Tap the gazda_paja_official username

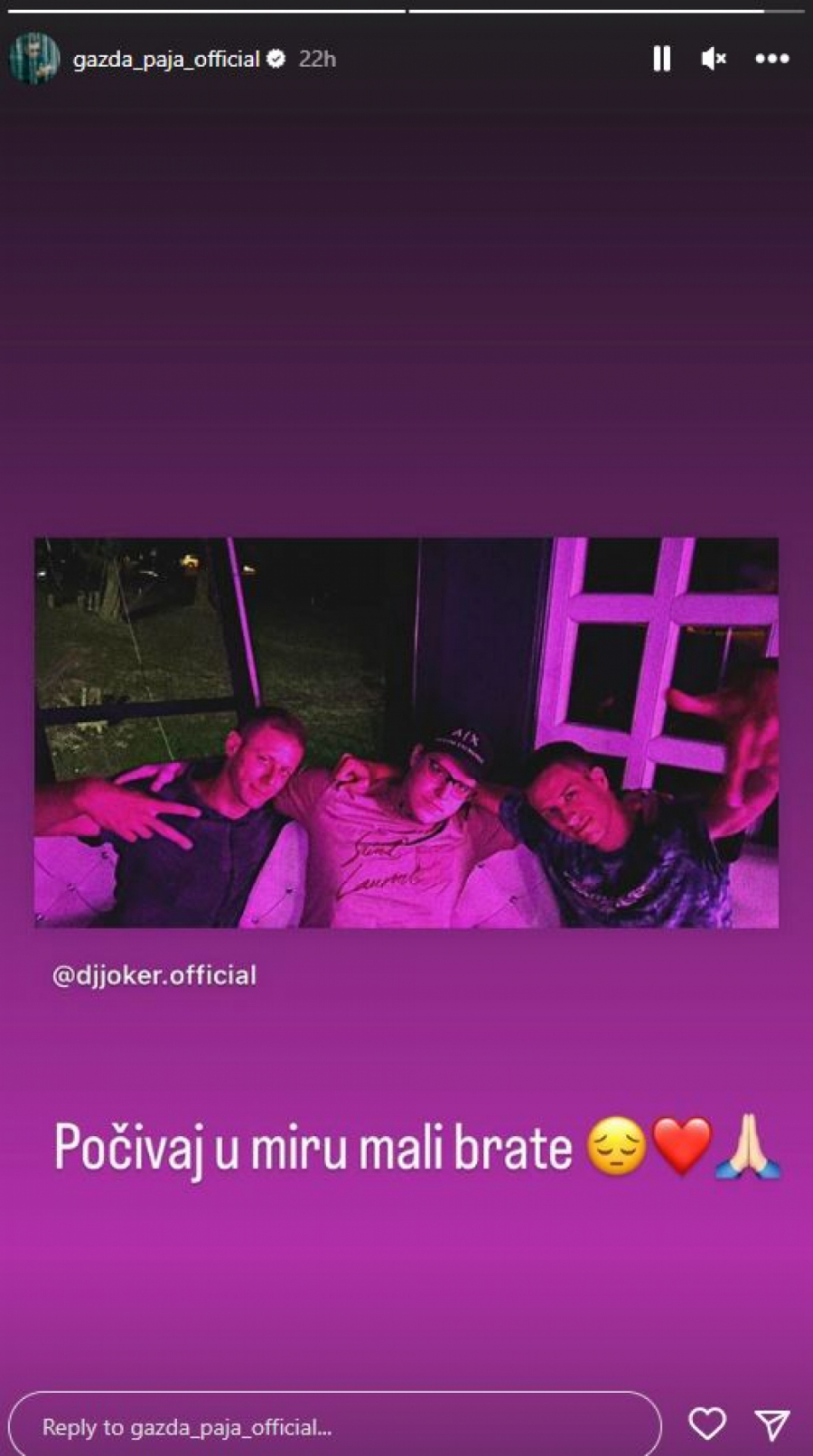pos(166,59)
